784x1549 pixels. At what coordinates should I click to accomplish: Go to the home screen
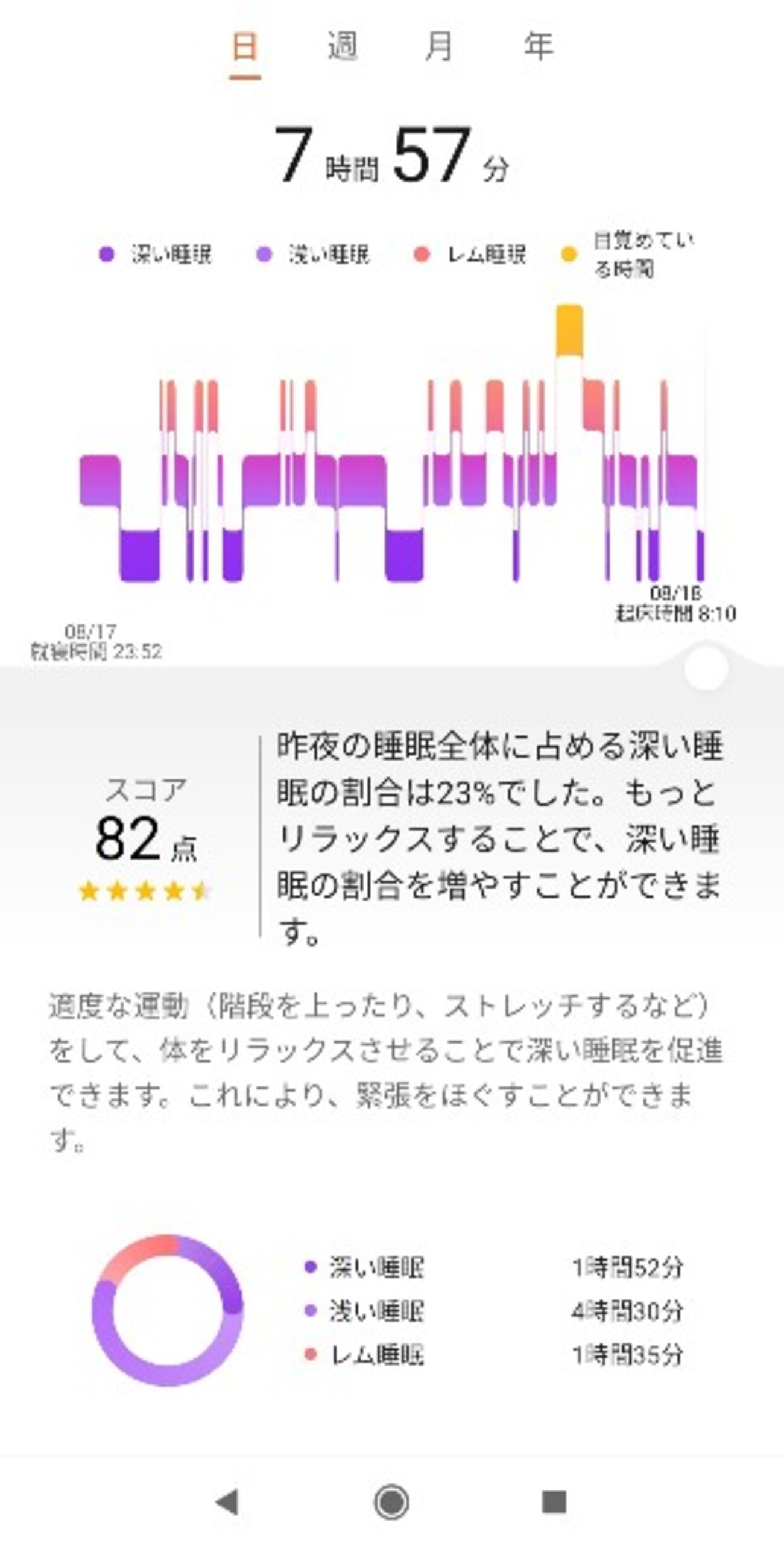pos(391,1501)
